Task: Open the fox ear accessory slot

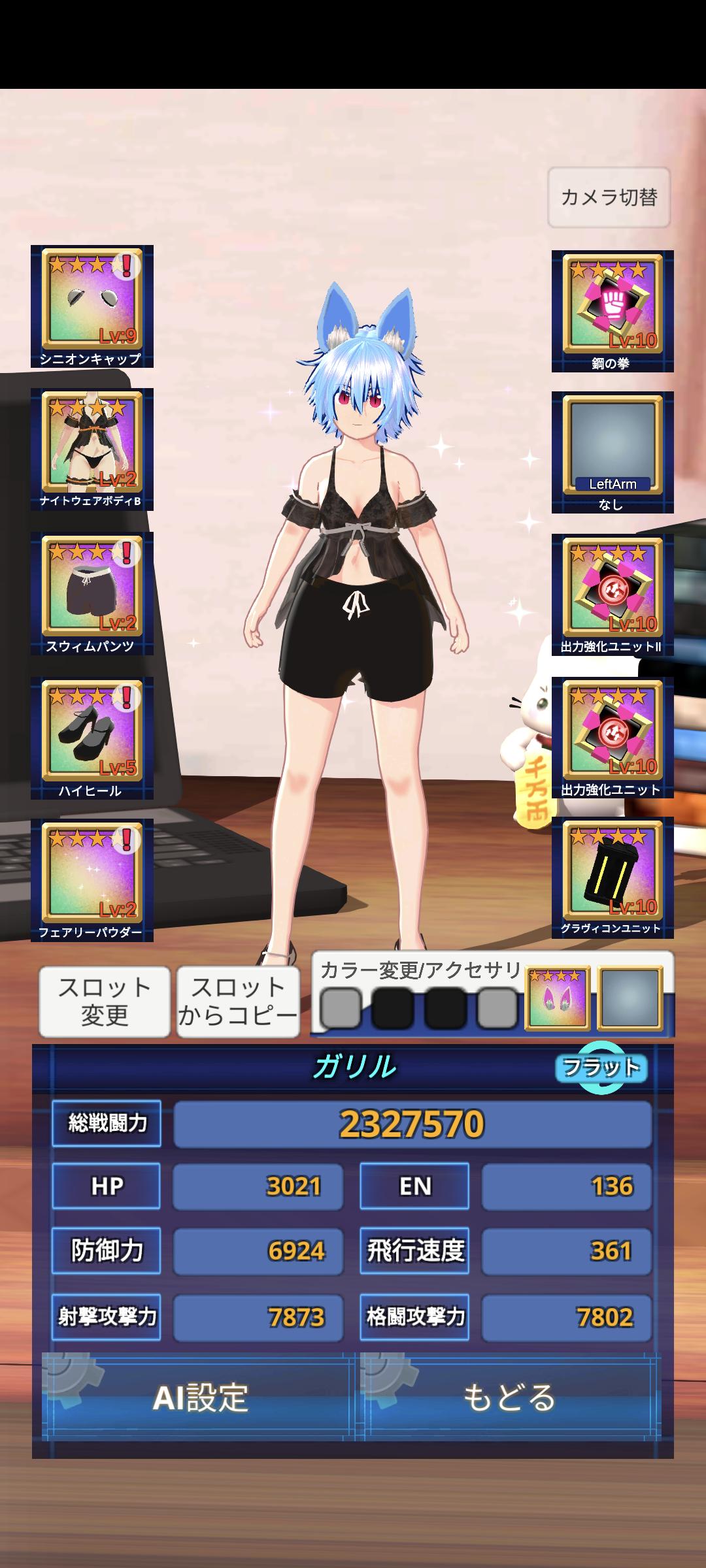Action: point(557,998)
